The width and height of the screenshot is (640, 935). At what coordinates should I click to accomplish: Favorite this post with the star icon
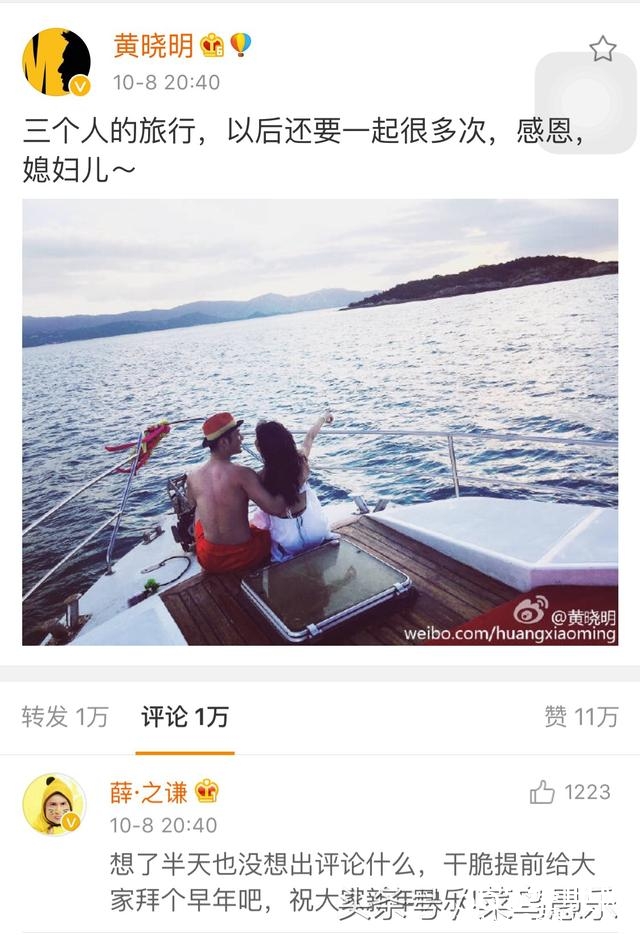click(602, 49)
